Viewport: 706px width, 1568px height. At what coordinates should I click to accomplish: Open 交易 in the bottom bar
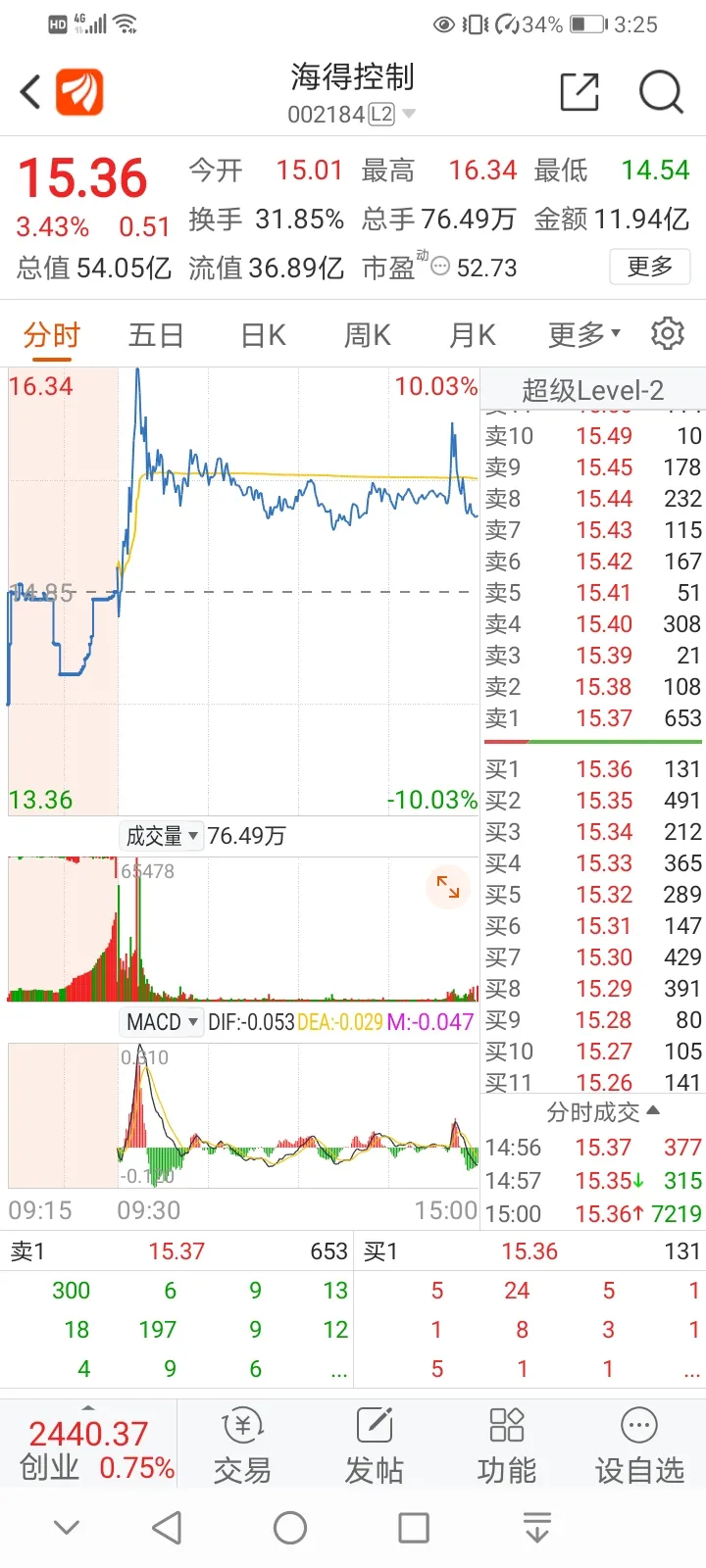[x=241, y=1446]
